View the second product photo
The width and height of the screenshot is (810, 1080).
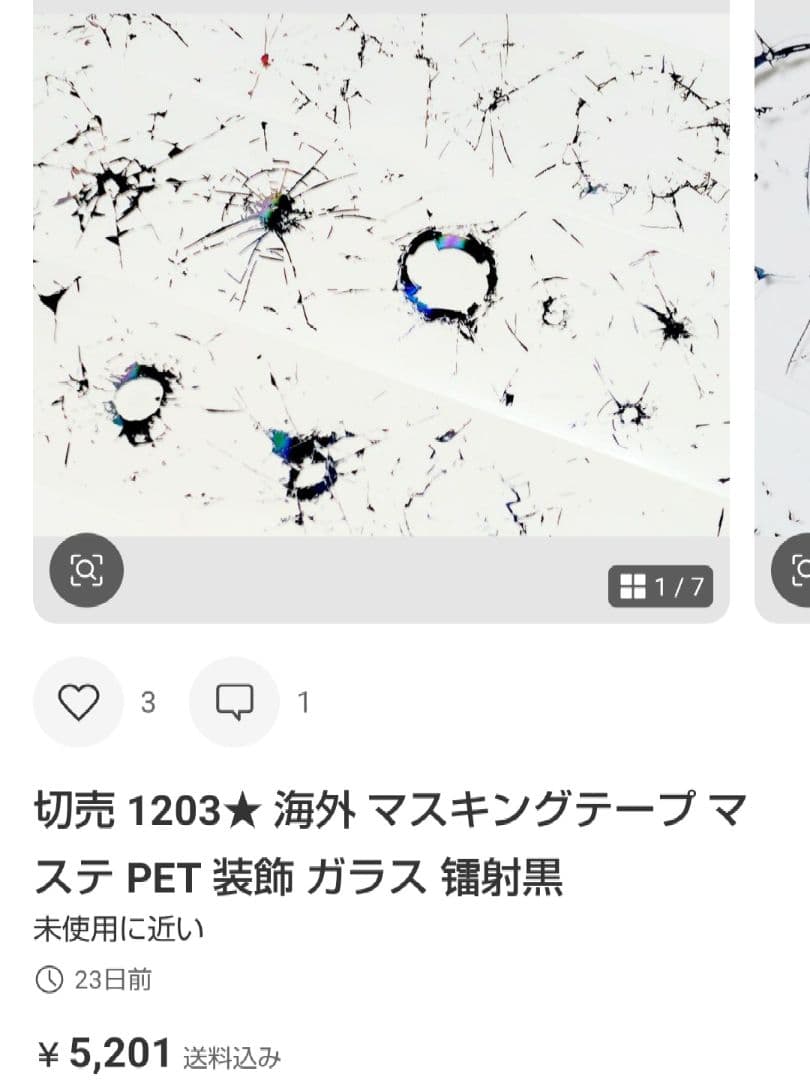click(782, 300)
